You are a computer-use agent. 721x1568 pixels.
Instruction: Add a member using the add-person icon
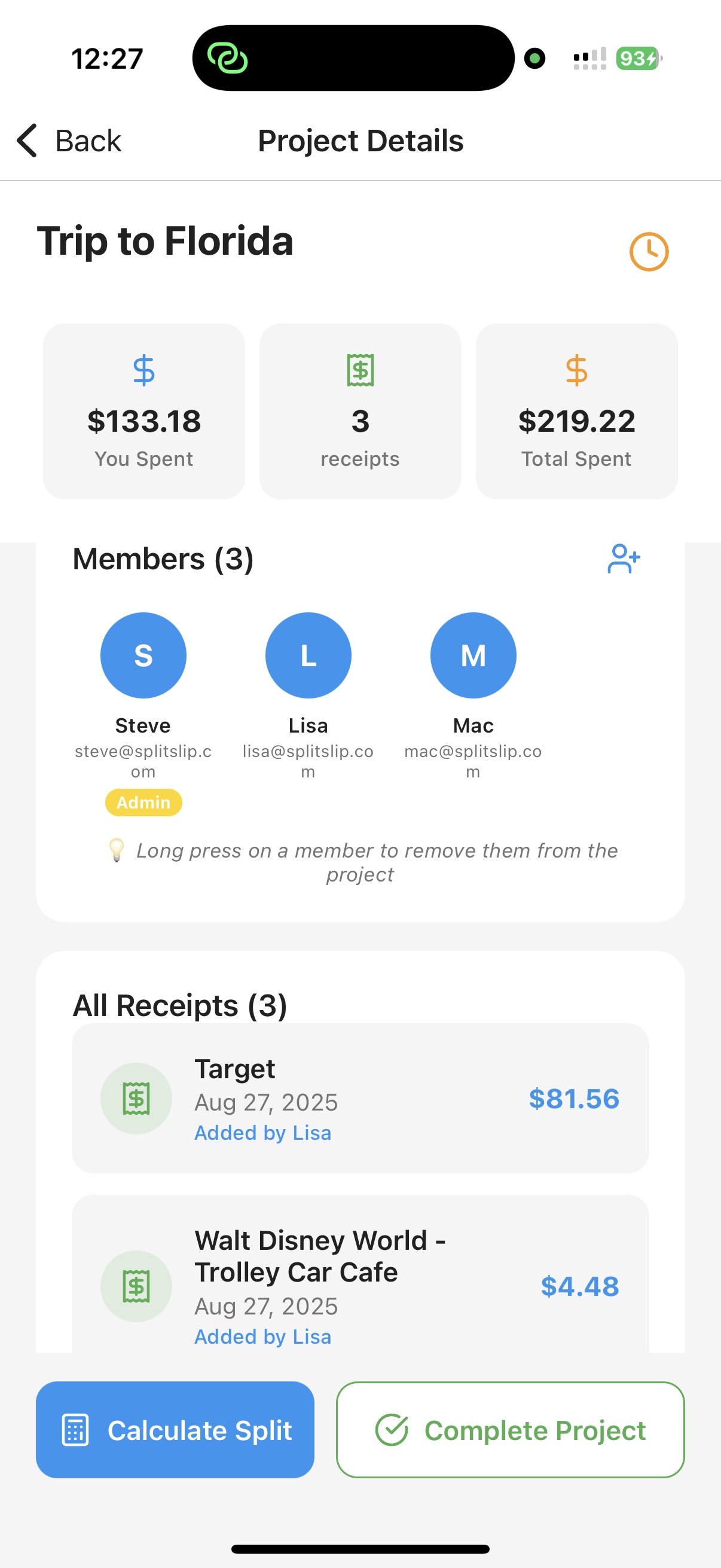click(x=623, y=560)
